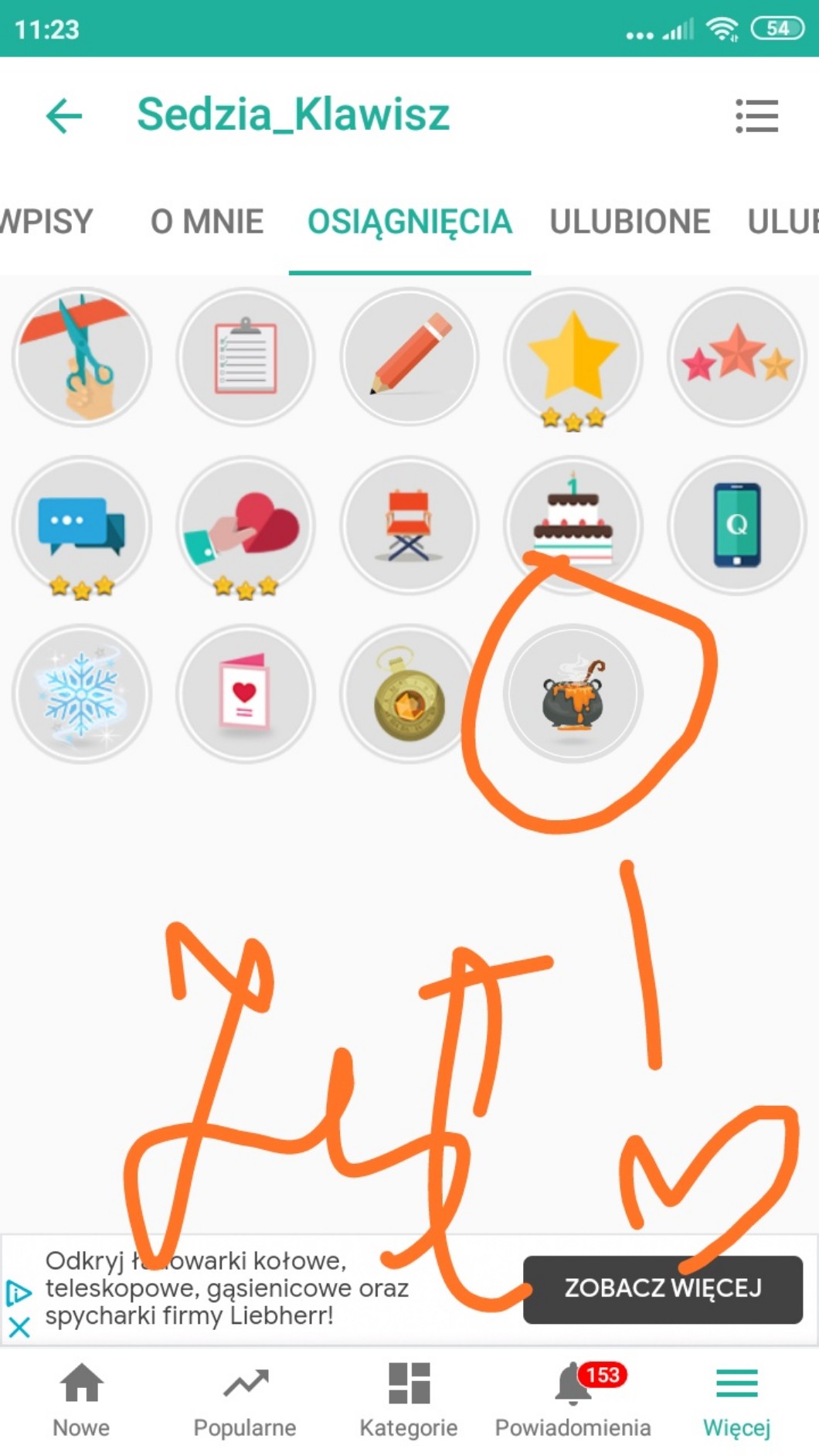Tap the ZOBACZ WIĘCEJ ad button
Image resolution: width=819 pixels, height=1456 pixels.
point(662,1288)
